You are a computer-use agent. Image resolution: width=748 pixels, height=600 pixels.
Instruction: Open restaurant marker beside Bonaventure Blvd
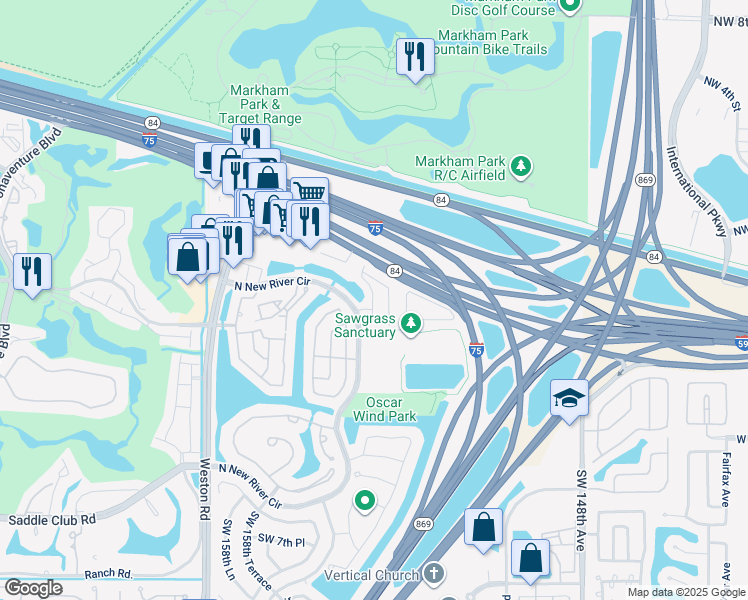(32, 270)
